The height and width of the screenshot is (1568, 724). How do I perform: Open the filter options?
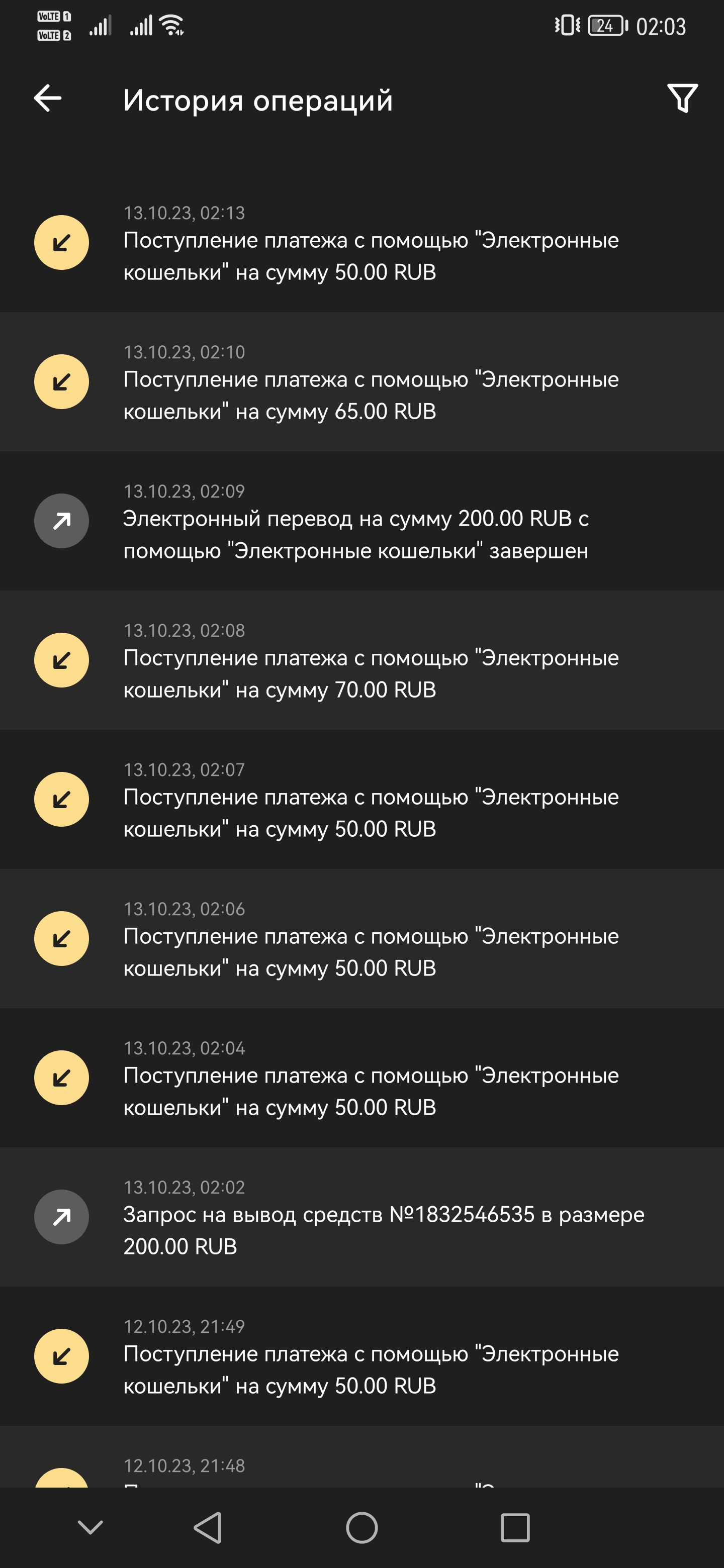682,99
